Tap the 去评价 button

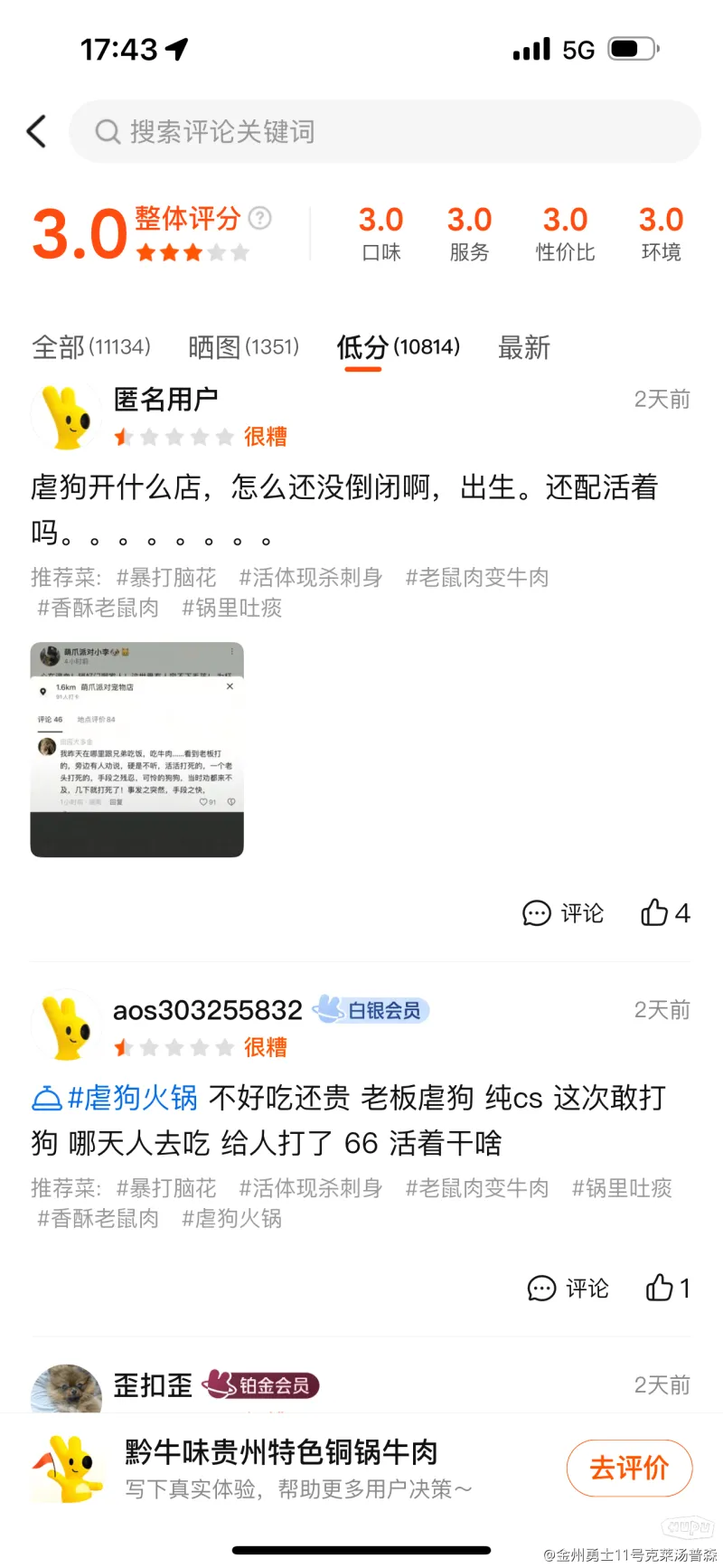629,1468
